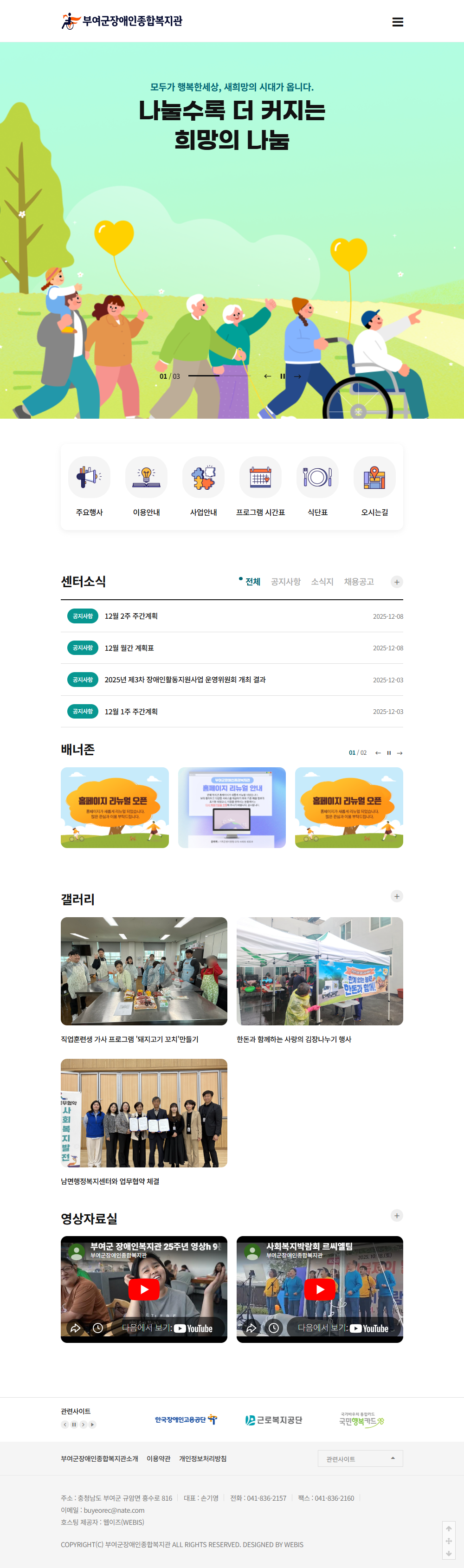
Task: Switch to 채용공고 tab
Action: tap(358, 582)
